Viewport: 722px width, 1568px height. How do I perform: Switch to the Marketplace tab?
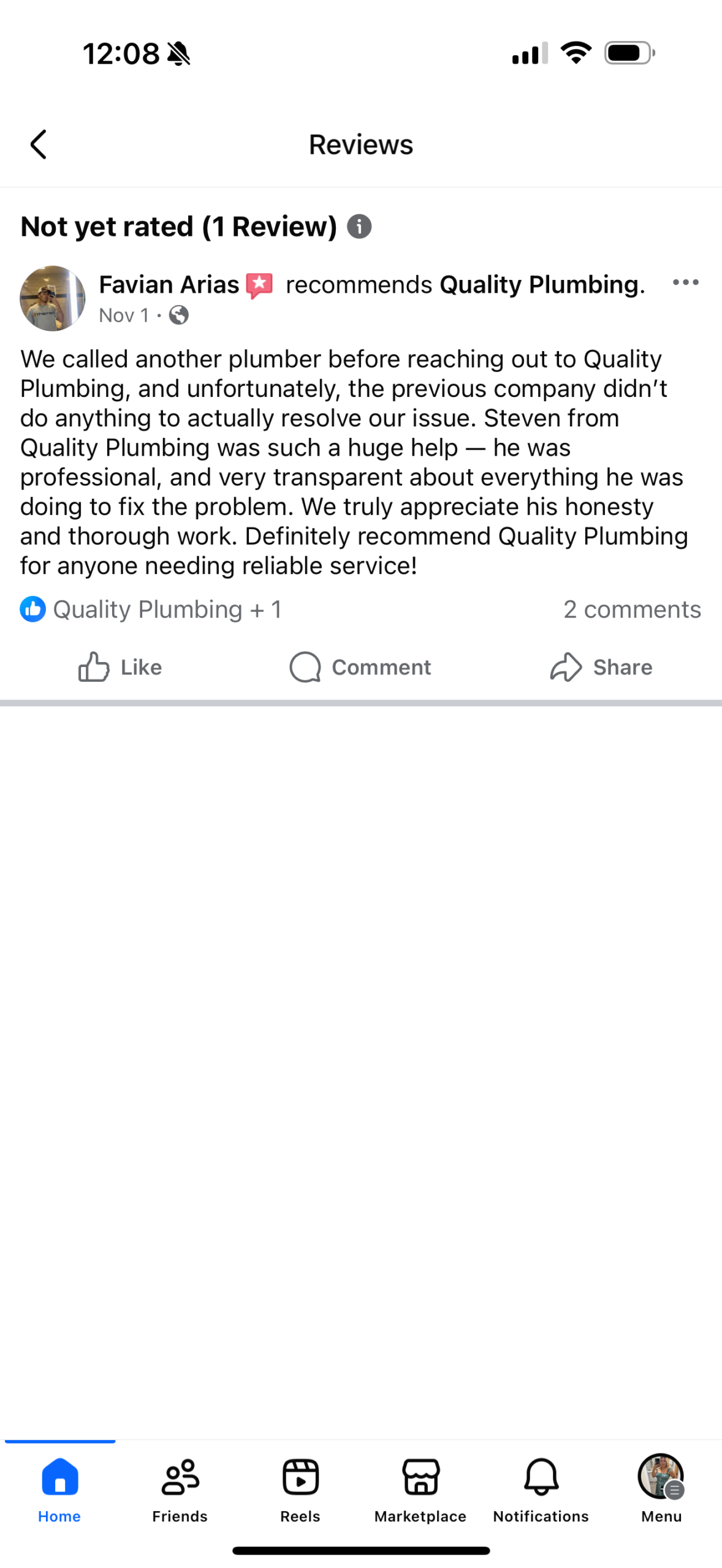click(x=420, y=1488)
